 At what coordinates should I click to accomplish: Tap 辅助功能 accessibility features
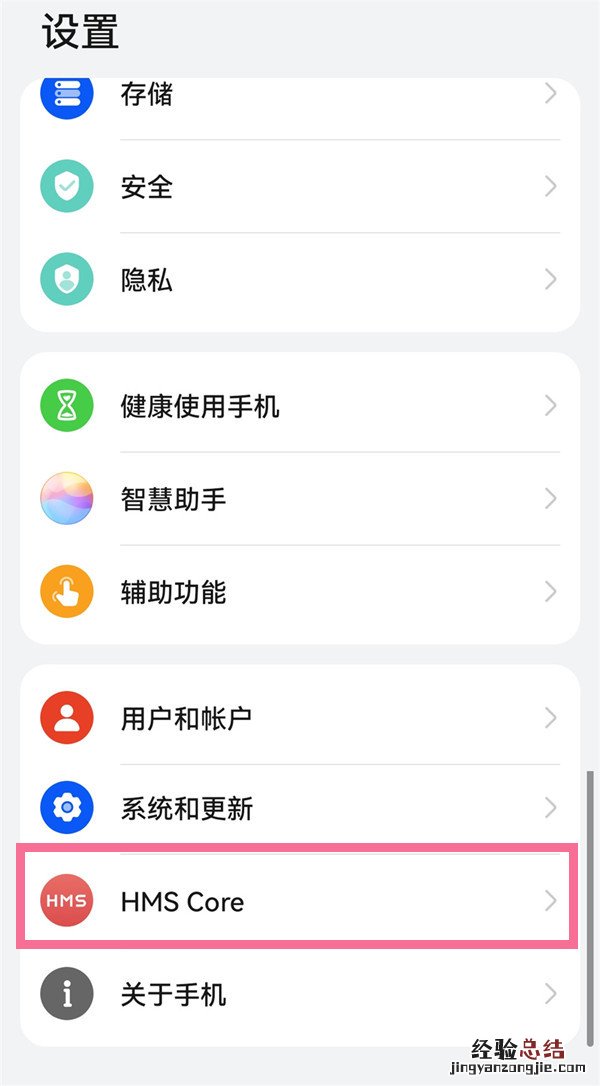[x=300, y=592]
